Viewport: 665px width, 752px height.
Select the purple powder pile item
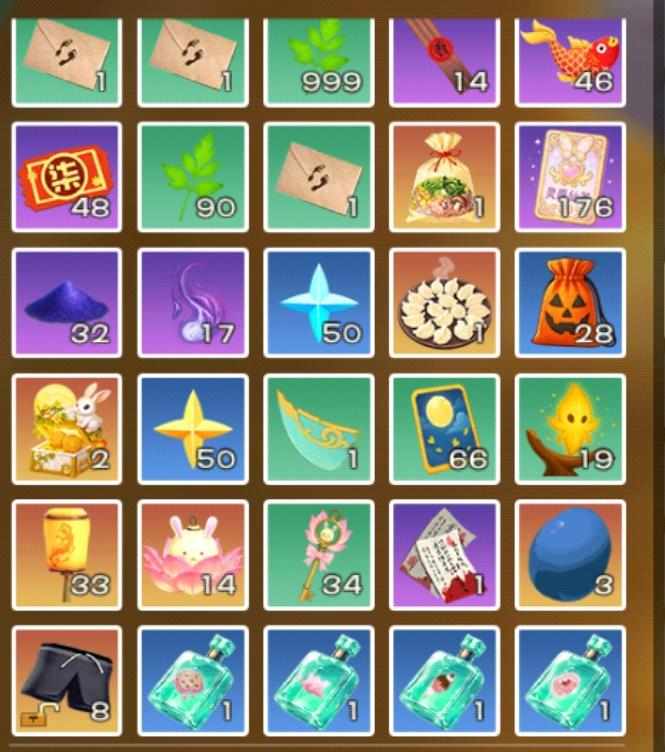click(x=67, y=304)
